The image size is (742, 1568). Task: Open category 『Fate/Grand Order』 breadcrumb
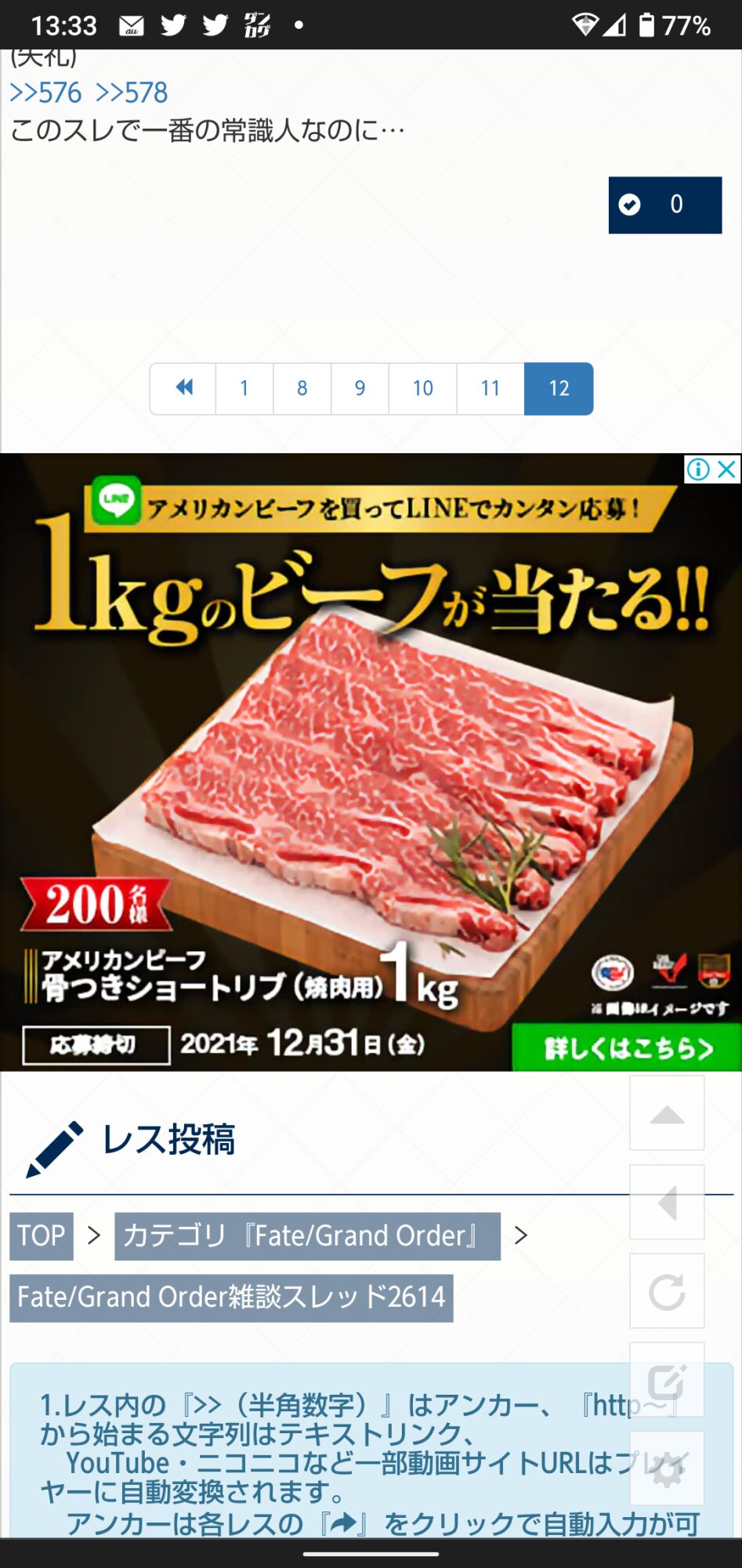pyautogui.click(x=307, y=1236)
